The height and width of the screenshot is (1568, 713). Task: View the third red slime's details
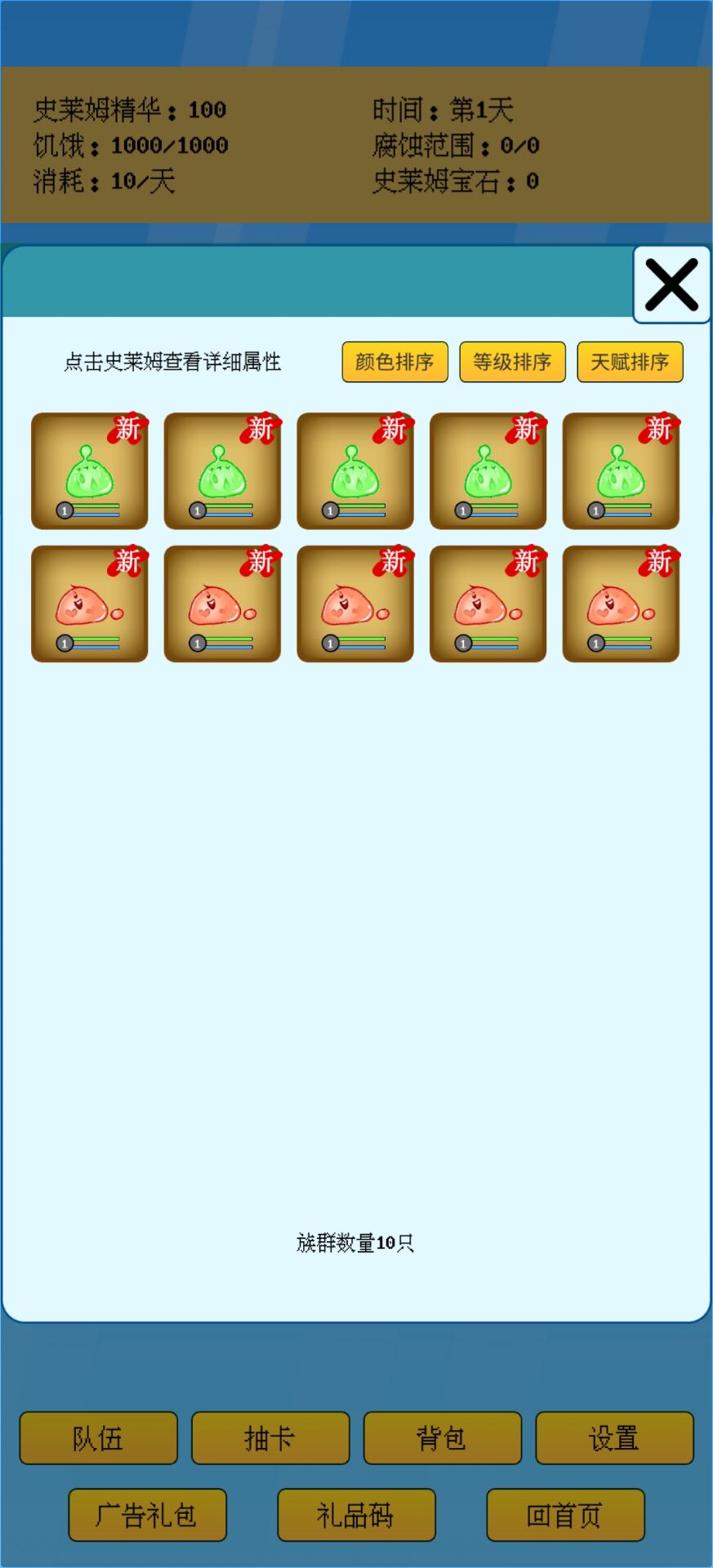point(355,604)
